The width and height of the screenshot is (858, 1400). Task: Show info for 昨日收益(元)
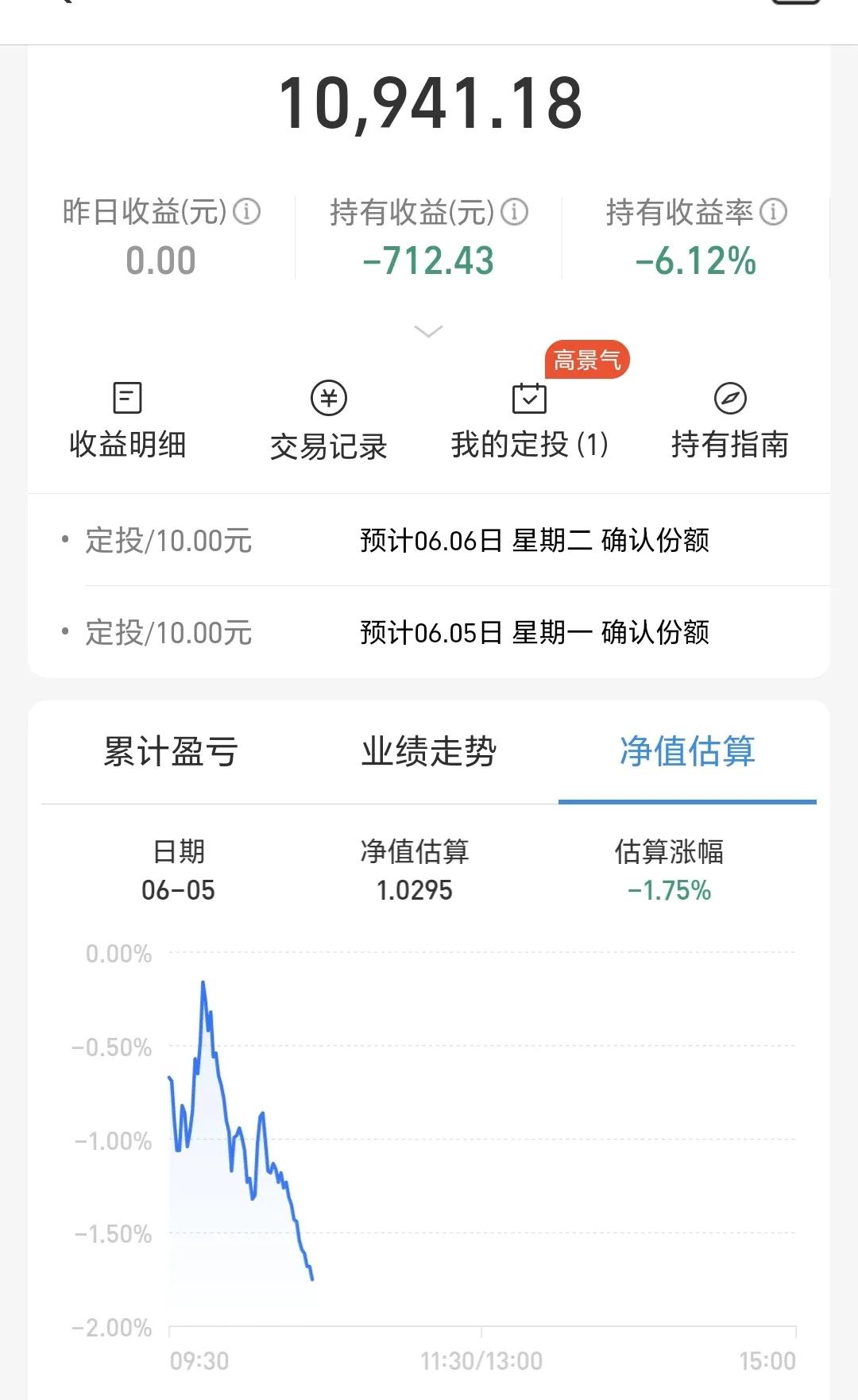pos(247,212)
